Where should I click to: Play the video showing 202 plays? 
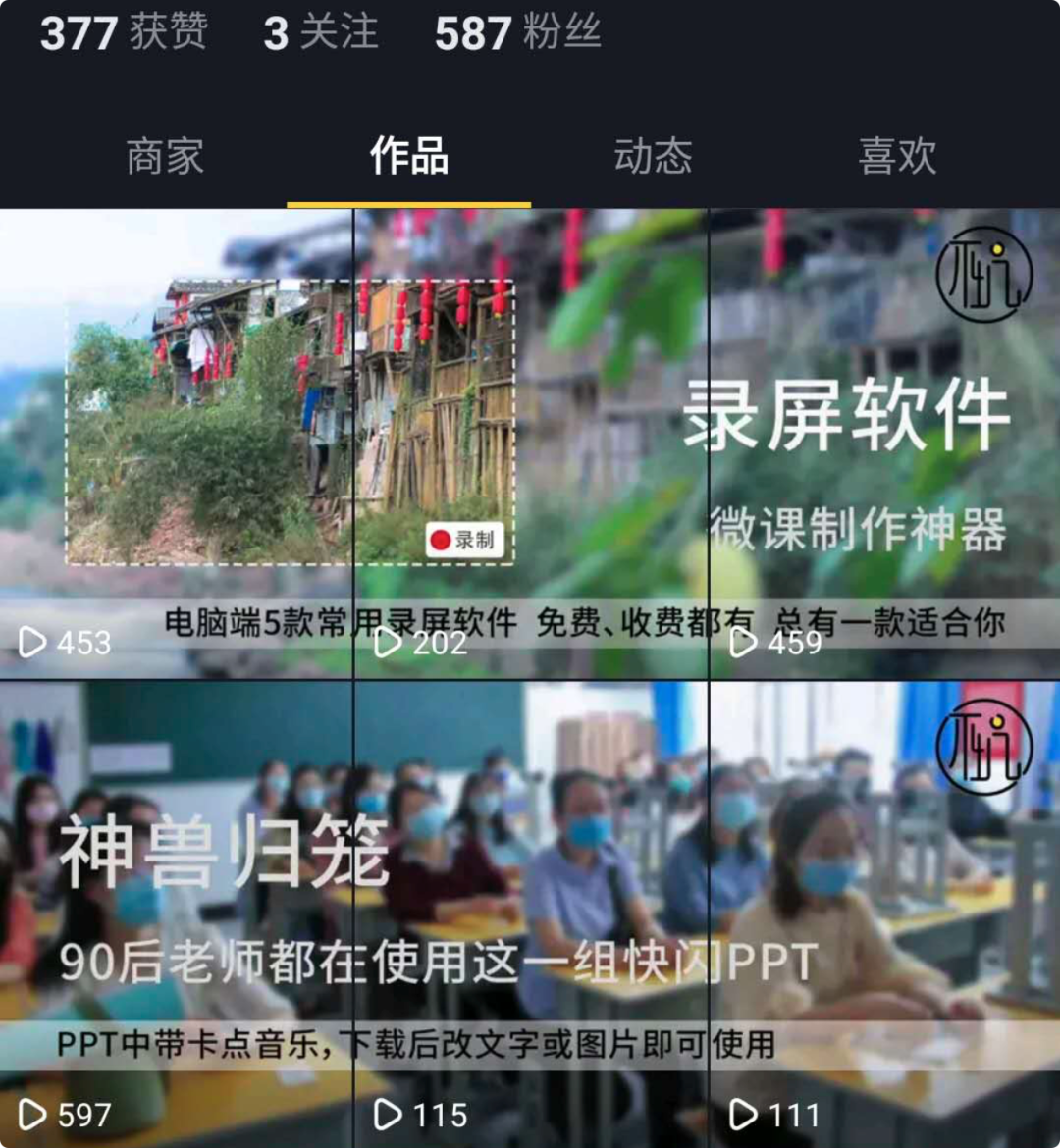(530, 442)
